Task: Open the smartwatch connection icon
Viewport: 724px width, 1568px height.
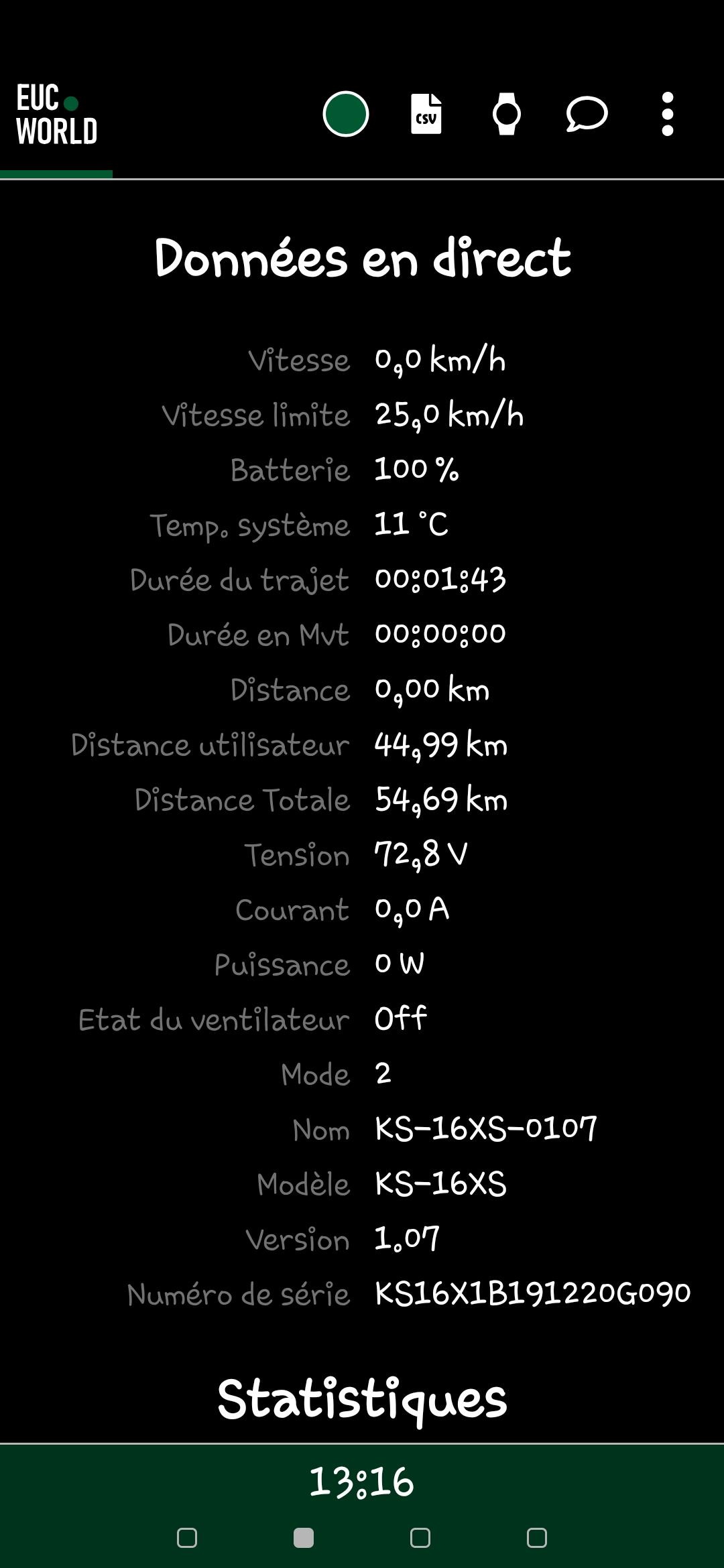Action: coord(507,114)
